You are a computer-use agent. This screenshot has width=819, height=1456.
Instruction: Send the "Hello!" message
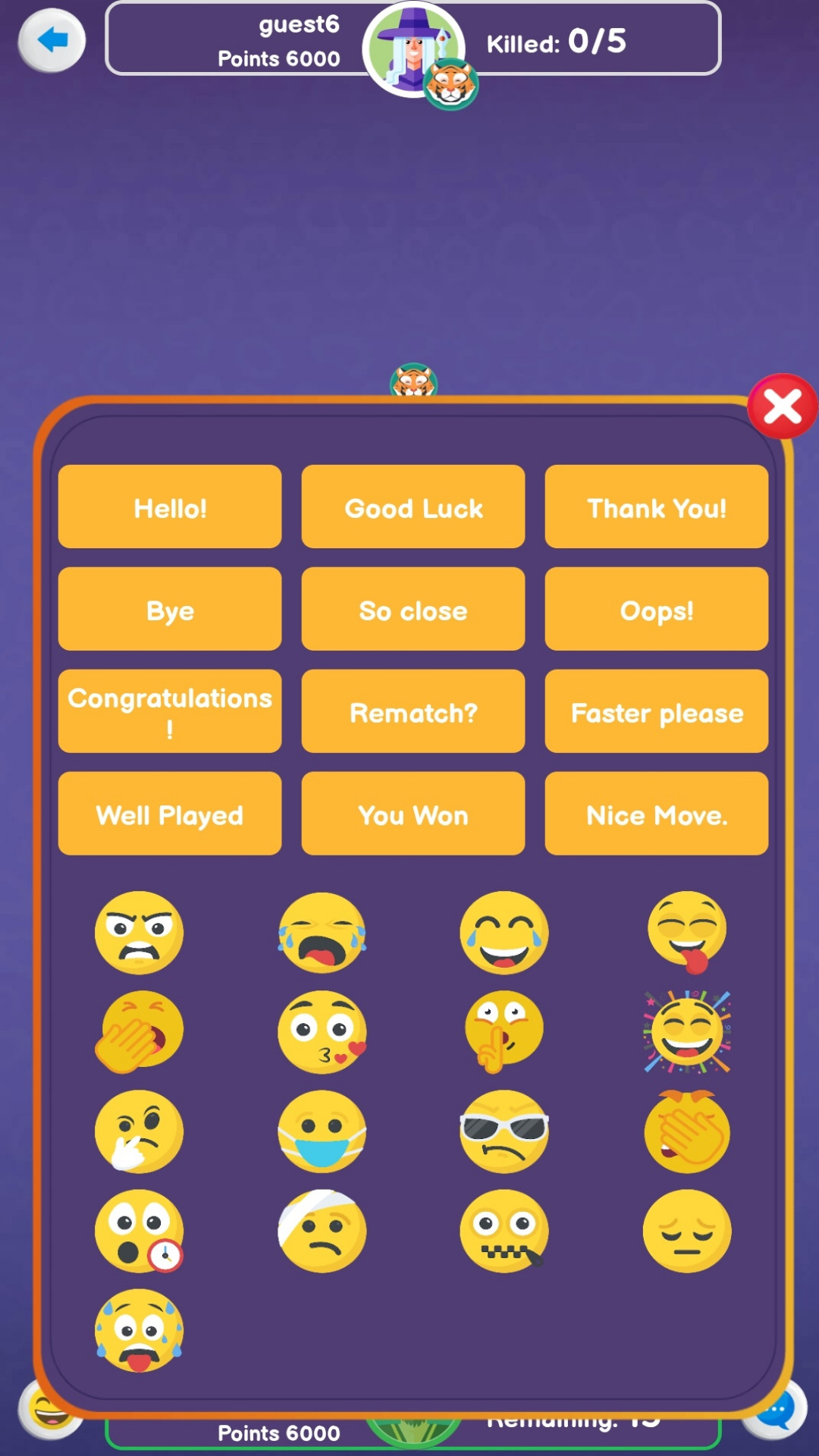click(170, 507)
